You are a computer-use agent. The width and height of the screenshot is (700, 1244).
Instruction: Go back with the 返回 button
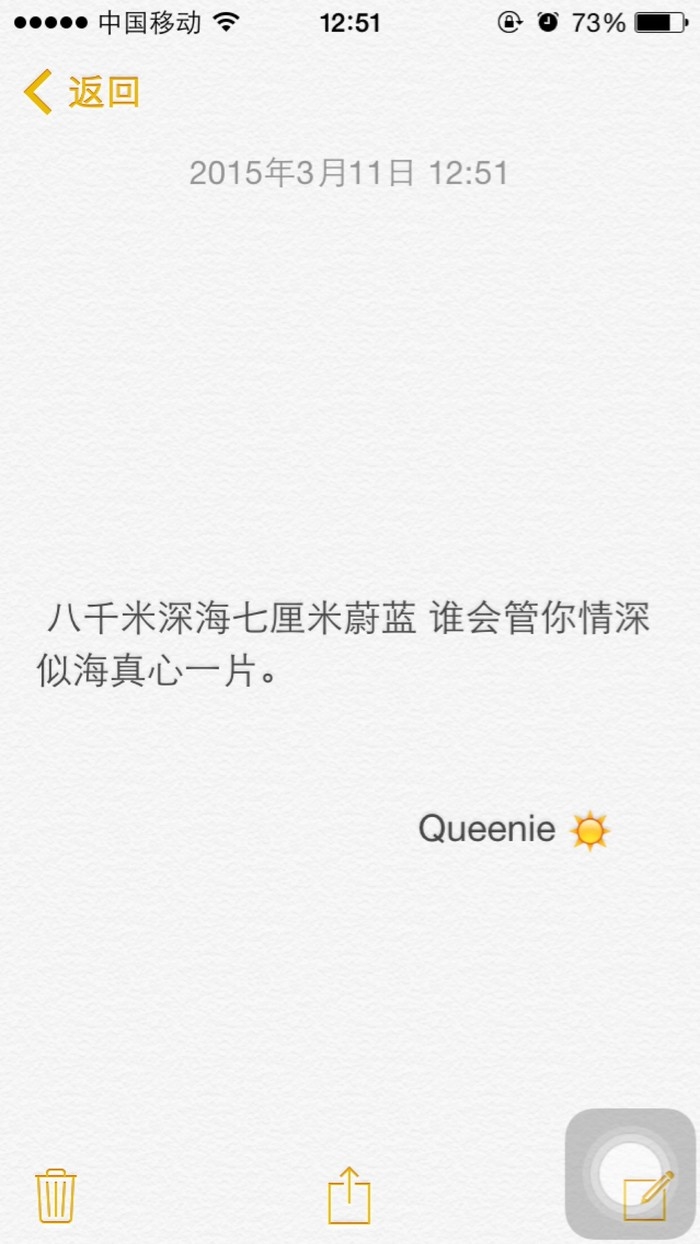coord(81,92)
